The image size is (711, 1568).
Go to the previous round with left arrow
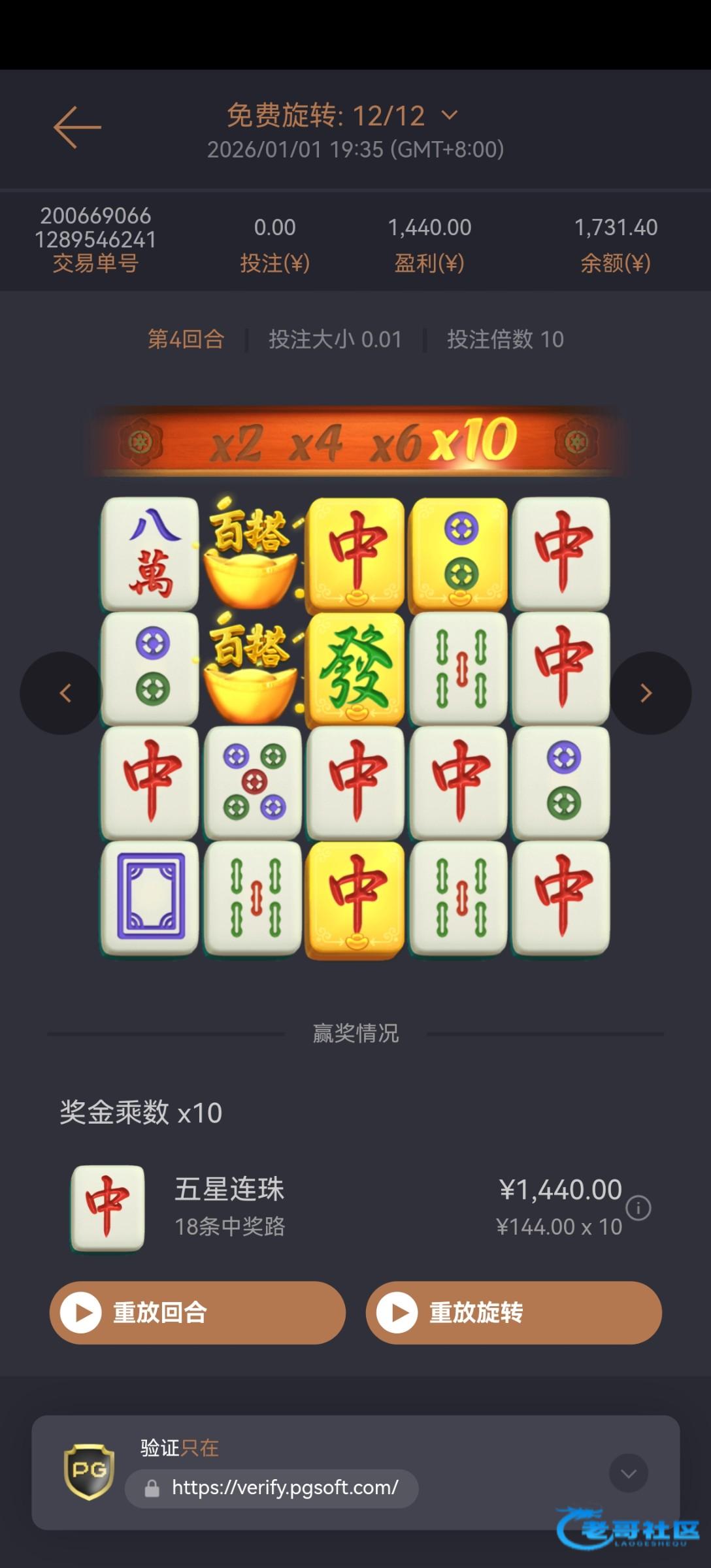(x=64, y=693)
